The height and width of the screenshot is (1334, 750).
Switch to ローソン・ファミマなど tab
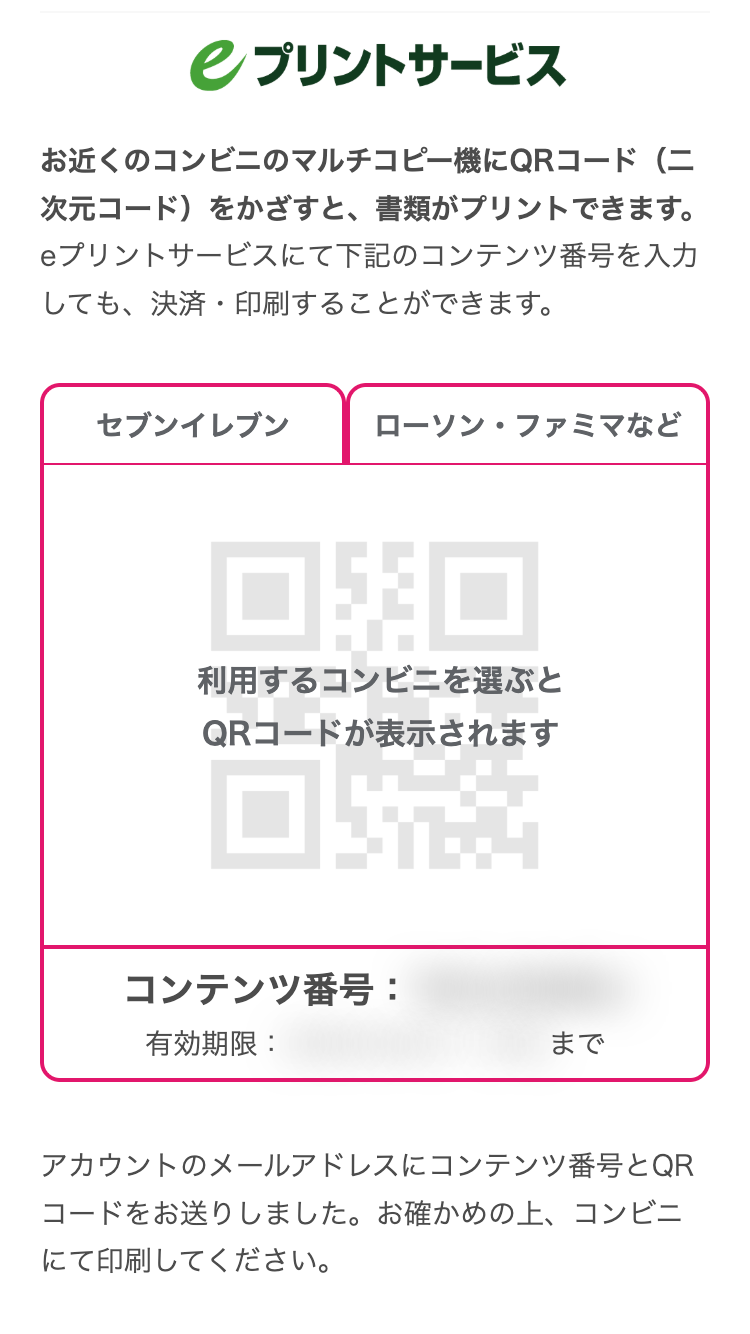click(527, 425)
